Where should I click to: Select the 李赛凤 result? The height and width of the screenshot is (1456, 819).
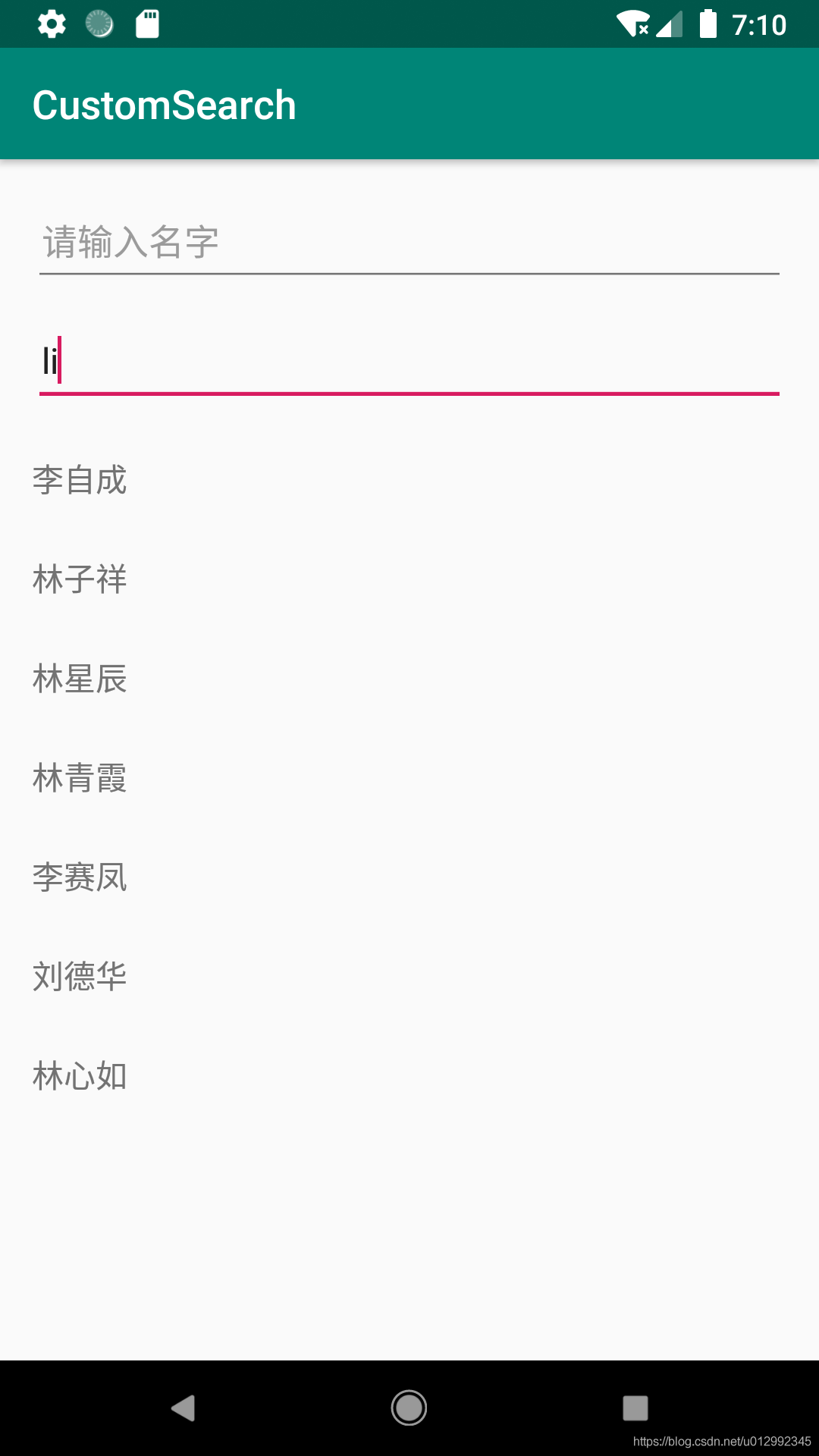click(x=80, y=877)
